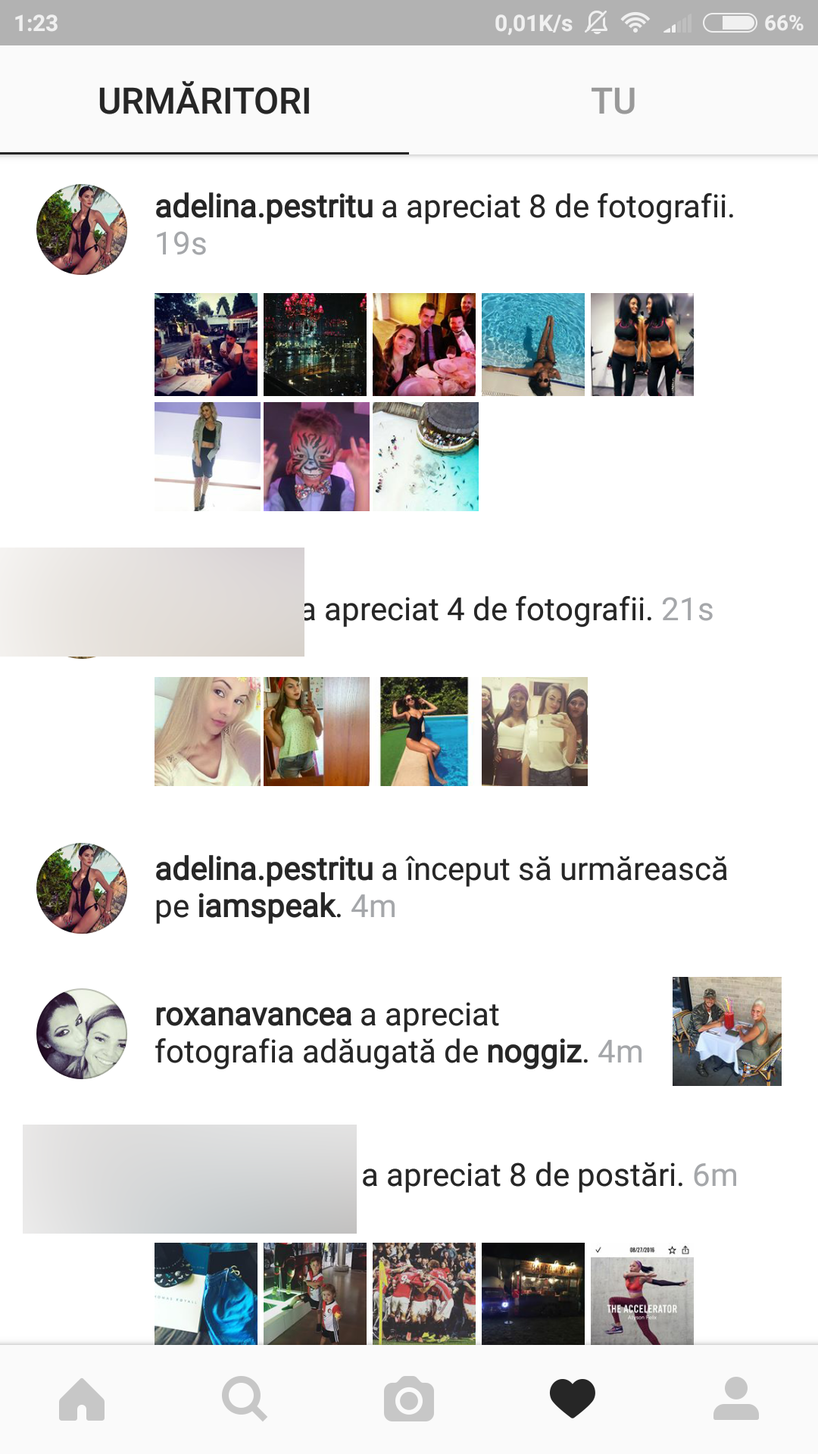818x1454 pixels.
Task: View the football team celebration photo
Action: (x=424, y=1294)
